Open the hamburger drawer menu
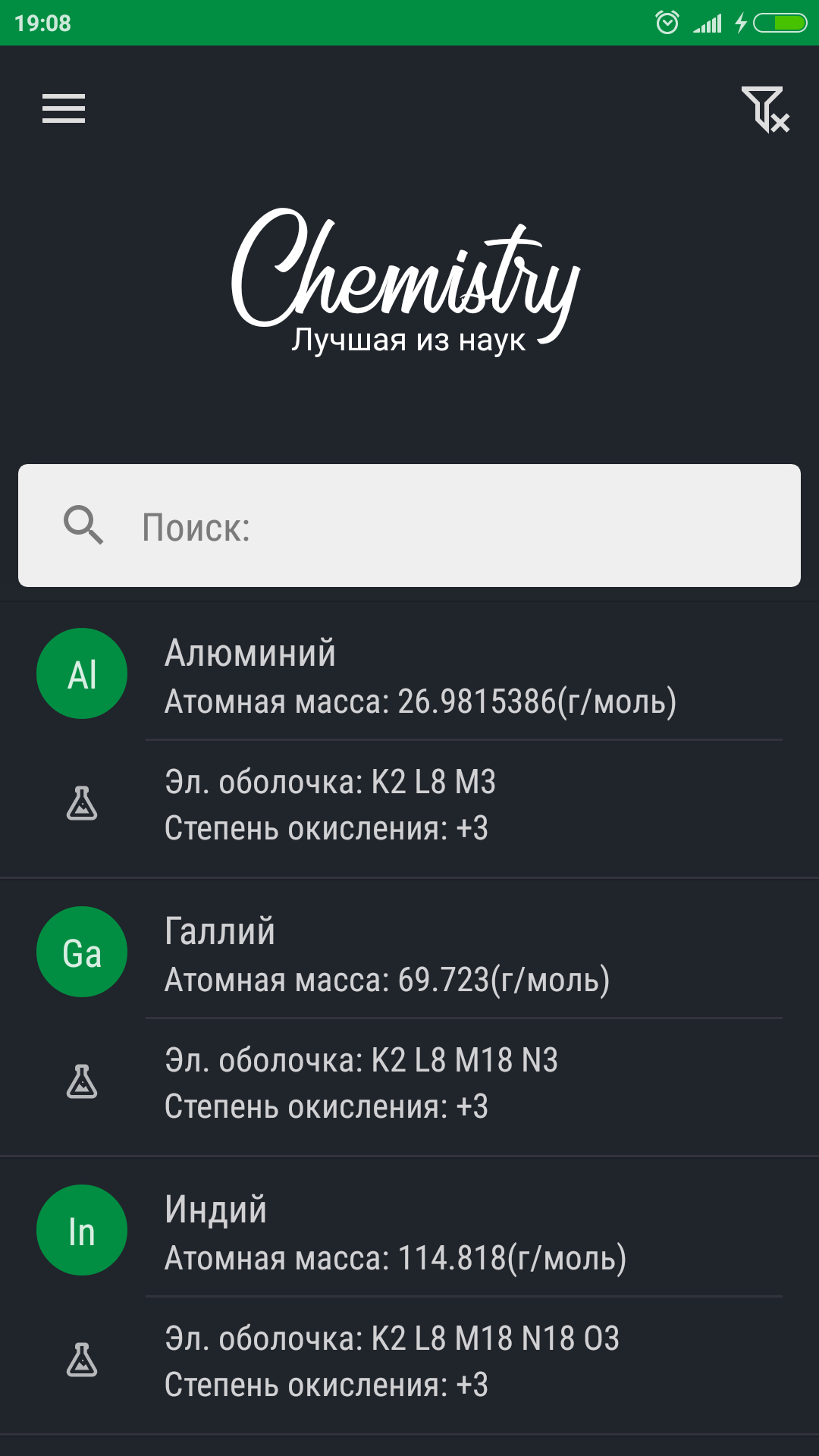 [x=64, y=108]
